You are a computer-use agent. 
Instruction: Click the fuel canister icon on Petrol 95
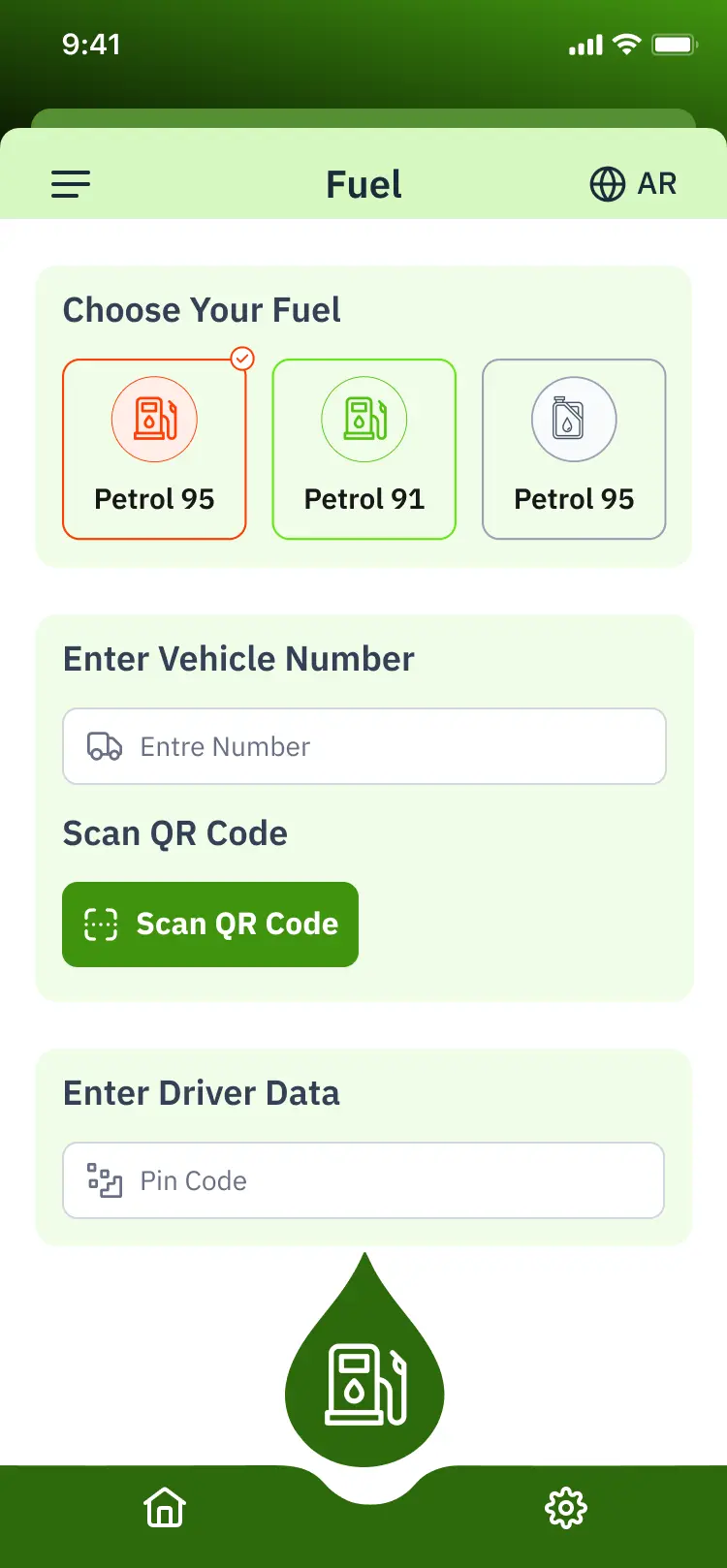pyautogui.click(x=574, y=419)
